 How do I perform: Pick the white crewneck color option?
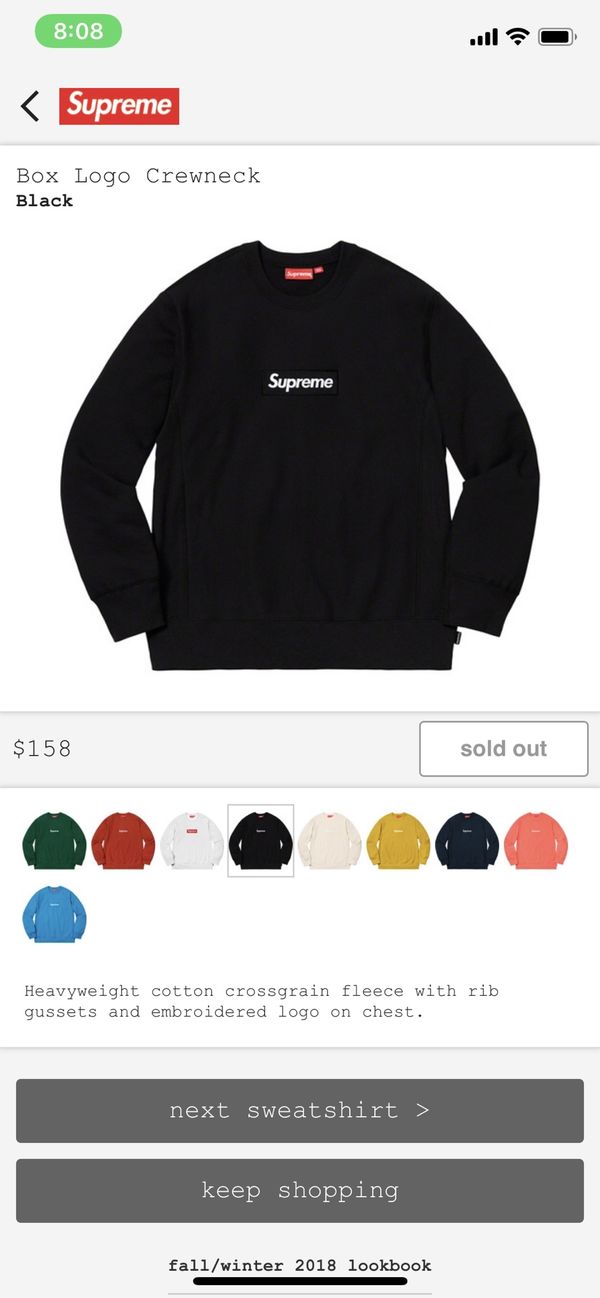193,841
